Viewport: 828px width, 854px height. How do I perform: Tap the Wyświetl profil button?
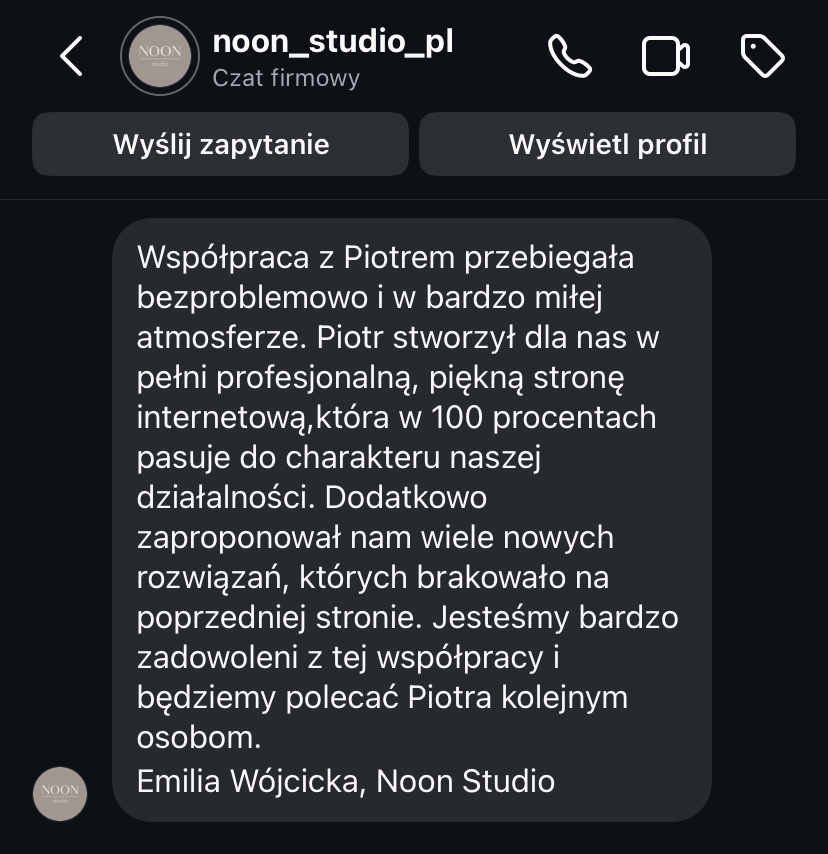(607, 144)
